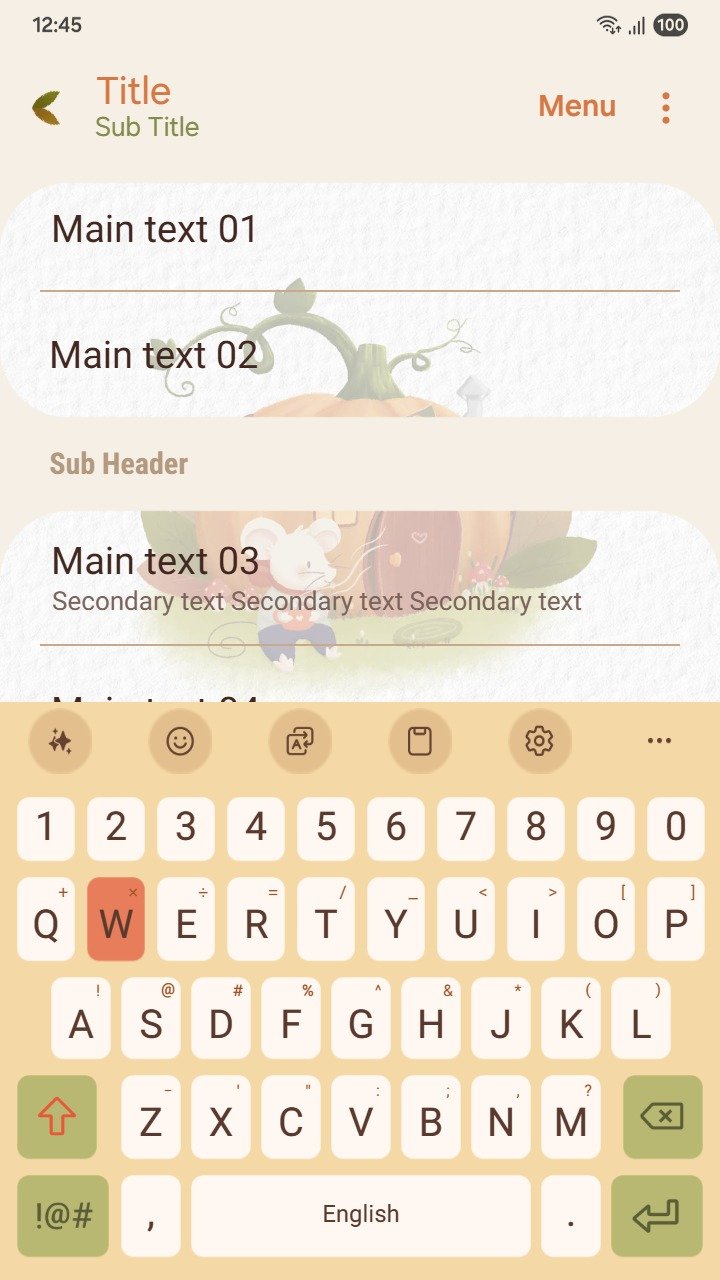720x1280 pixels.
Task: Tap the Menu button in header
Action: (x=577, y=106)
